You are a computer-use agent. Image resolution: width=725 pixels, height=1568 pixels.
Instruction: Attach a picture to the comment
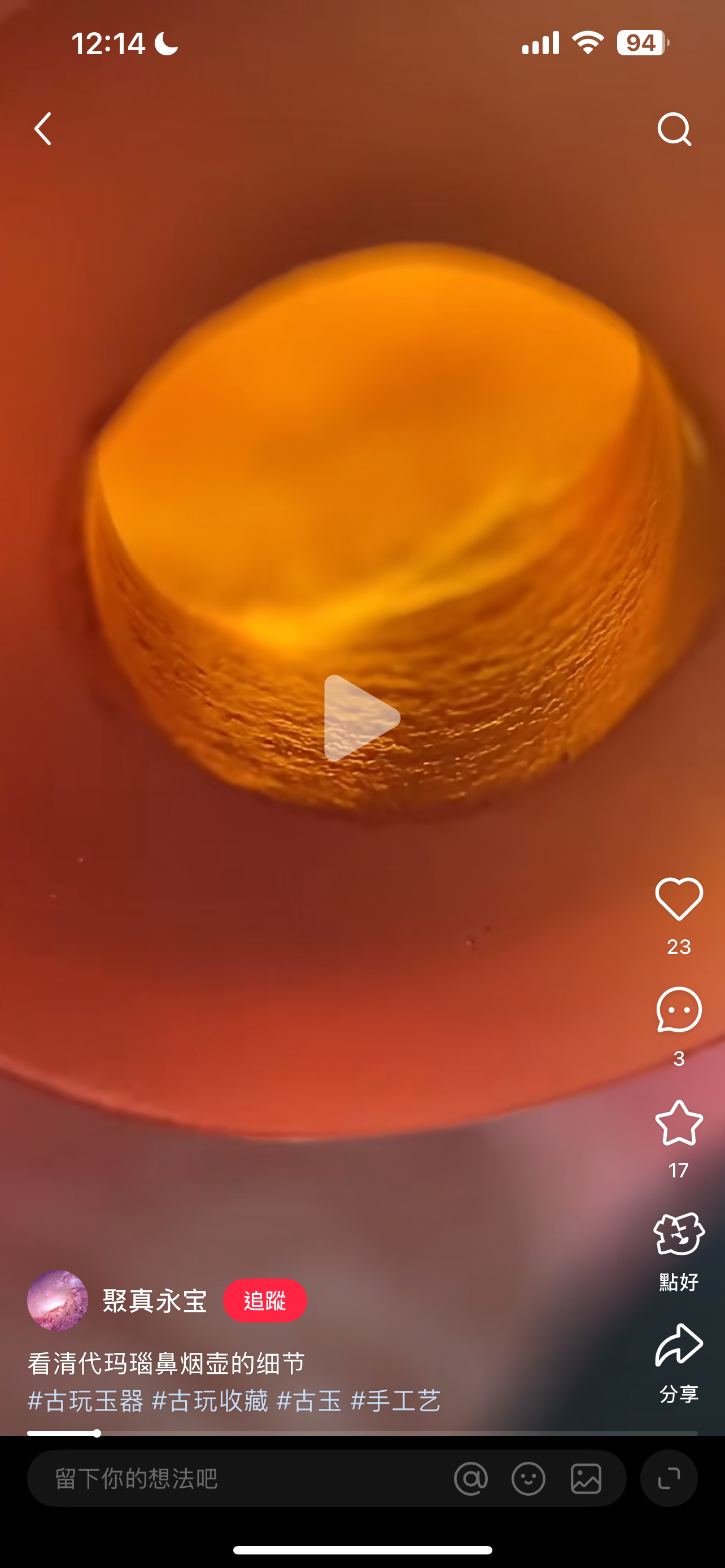(x=586, y=1478)
